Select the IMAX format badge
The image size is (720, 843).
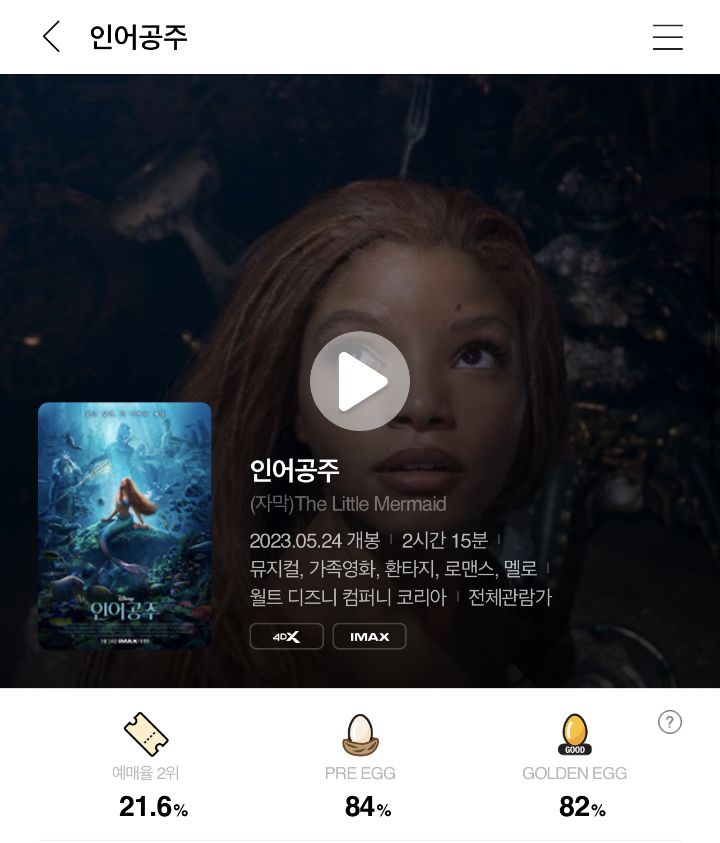pos(369,636)
